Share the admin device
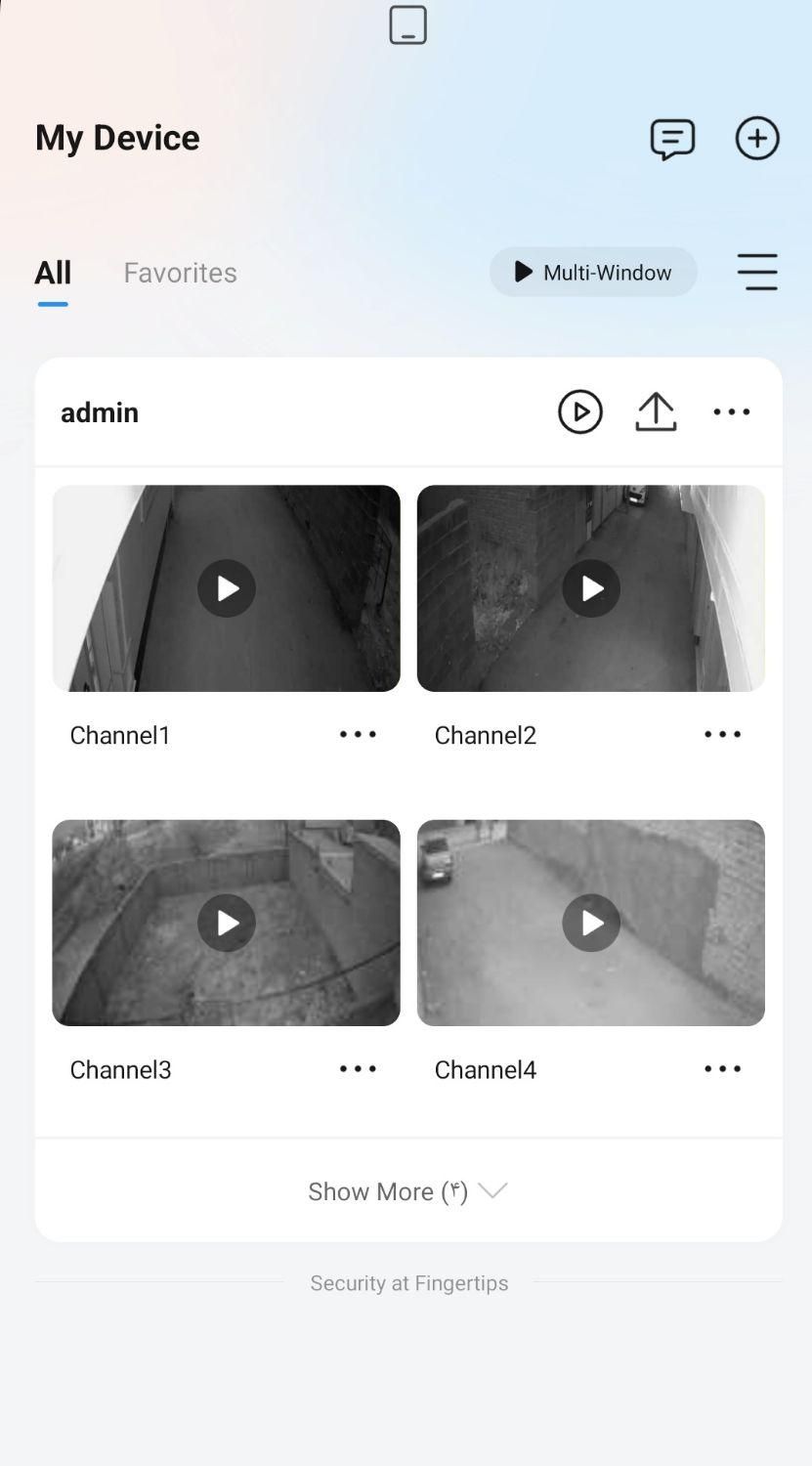Screen dimensions: 812x1466 click(x=656, y=411)
